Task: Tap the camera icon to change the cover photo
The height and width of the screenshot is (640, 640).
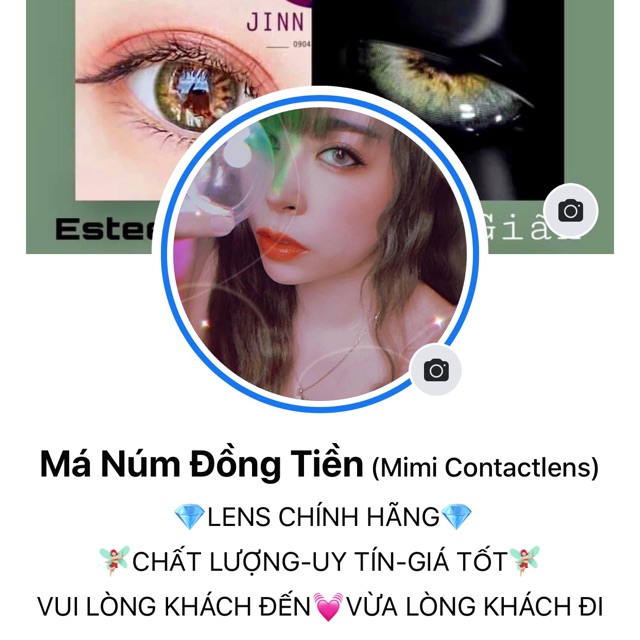Action: [x=571, y=210]
